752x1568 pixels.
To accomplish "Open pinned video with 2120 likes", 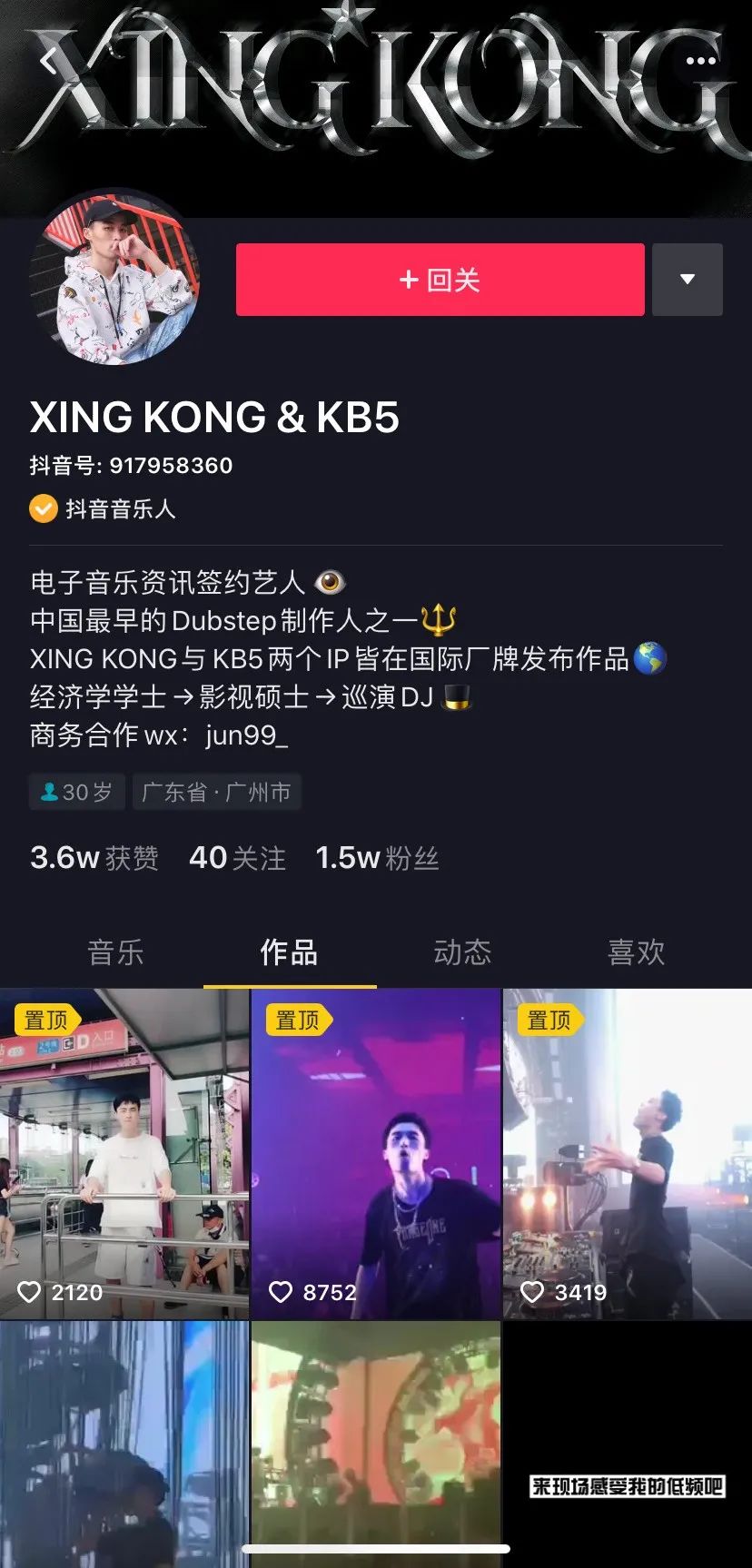I will [124, 1153].
